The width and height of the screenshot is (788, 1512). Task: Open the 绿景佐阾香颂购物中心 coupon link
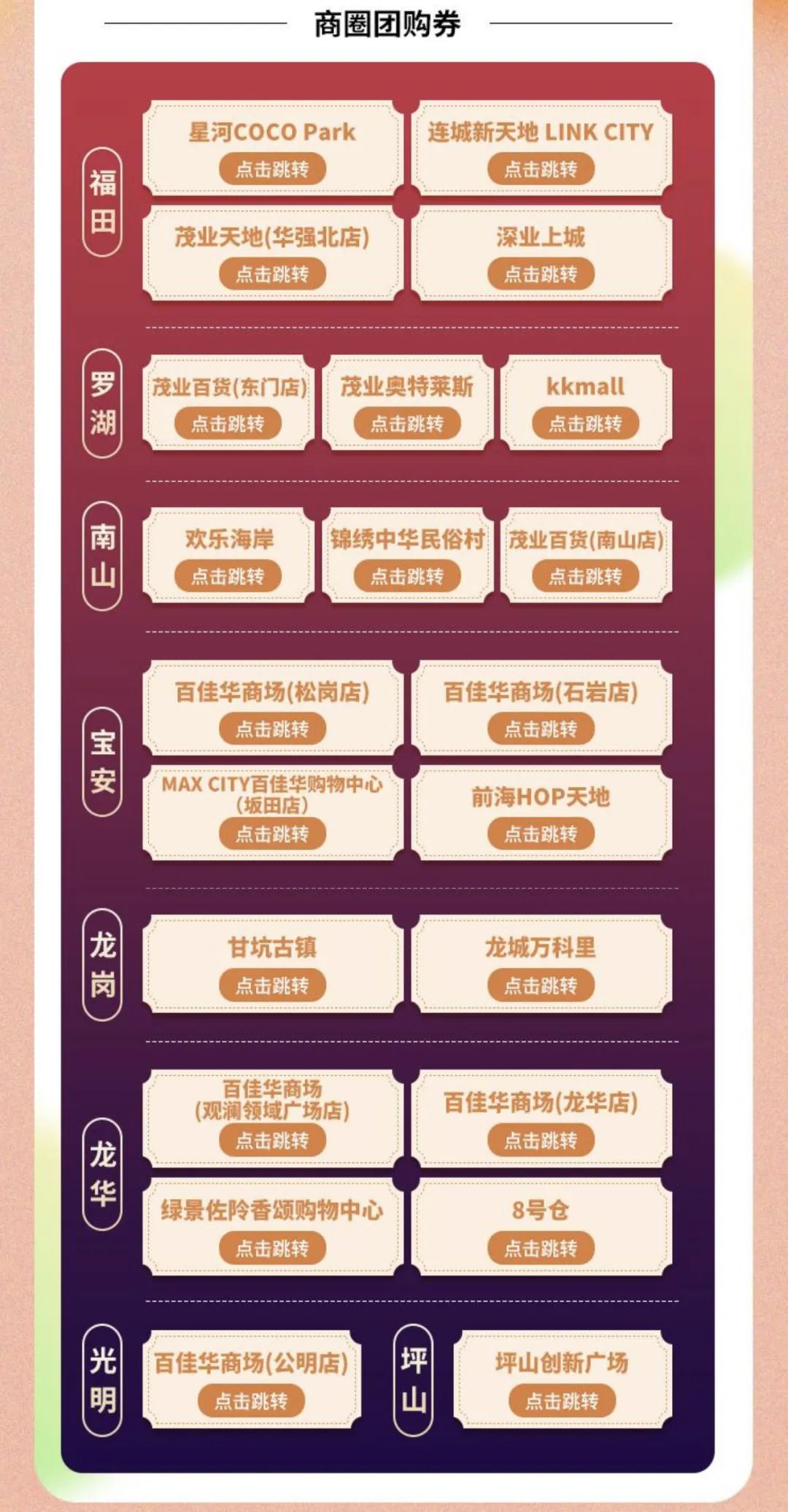point(272,1248)
